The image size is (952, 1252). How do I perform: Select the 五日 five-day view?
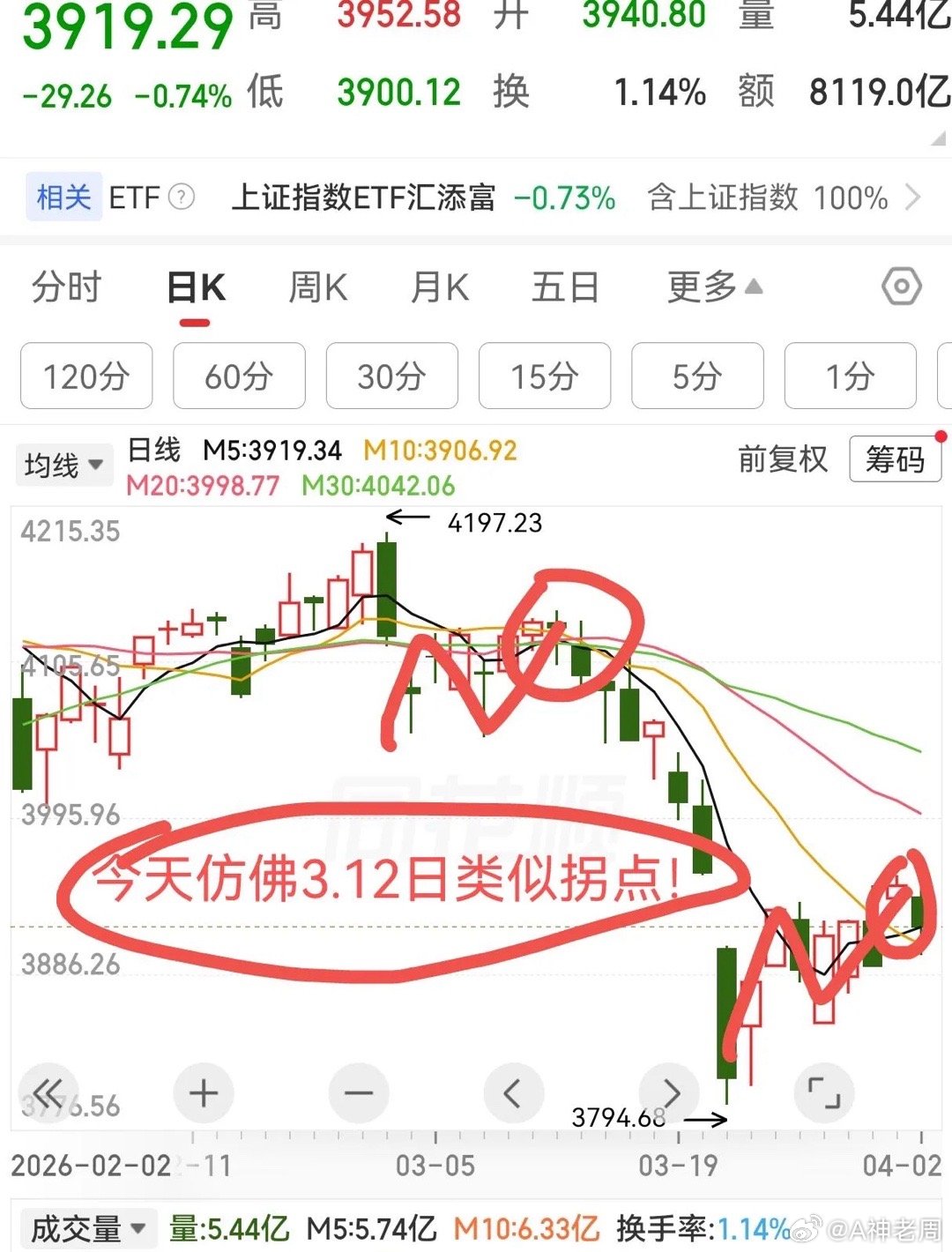pos(566,287)
